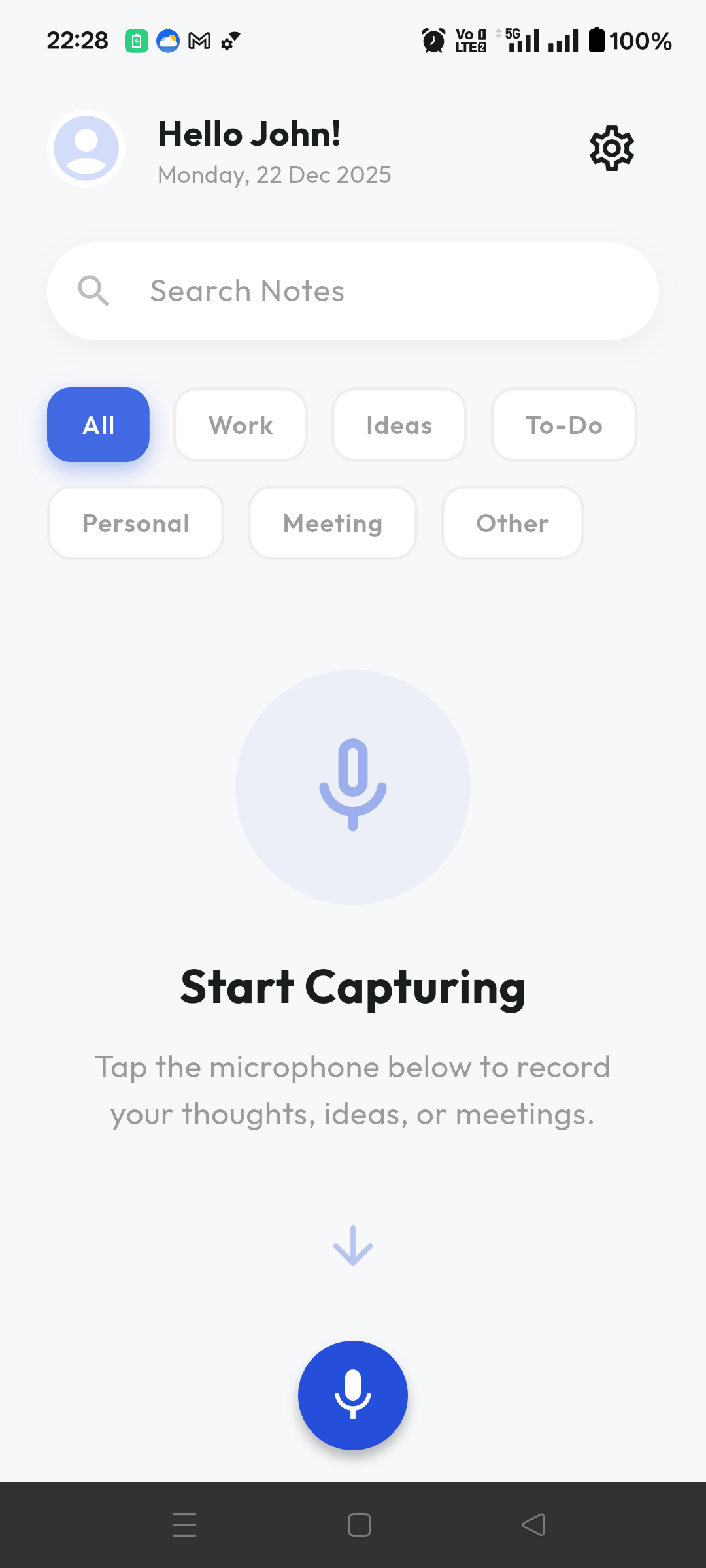Open settings via the gear icon
The image size is (706, 1568).
click(x=612, y=148)
